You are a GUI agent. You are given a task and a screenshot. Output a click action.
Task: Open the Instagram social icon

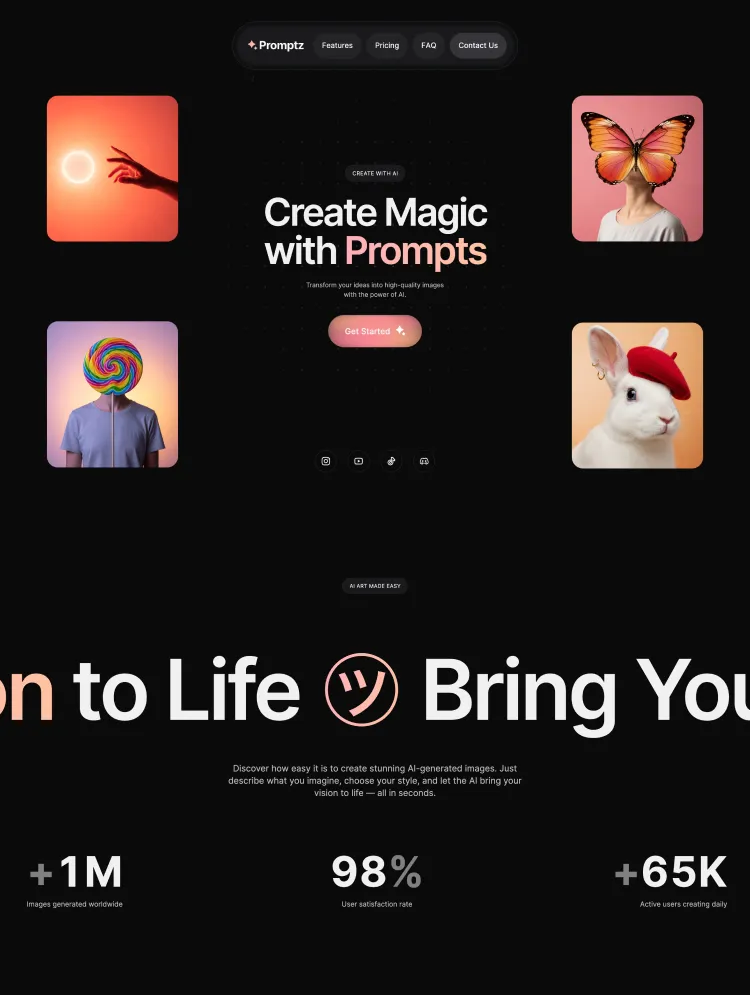click(326, 461)
